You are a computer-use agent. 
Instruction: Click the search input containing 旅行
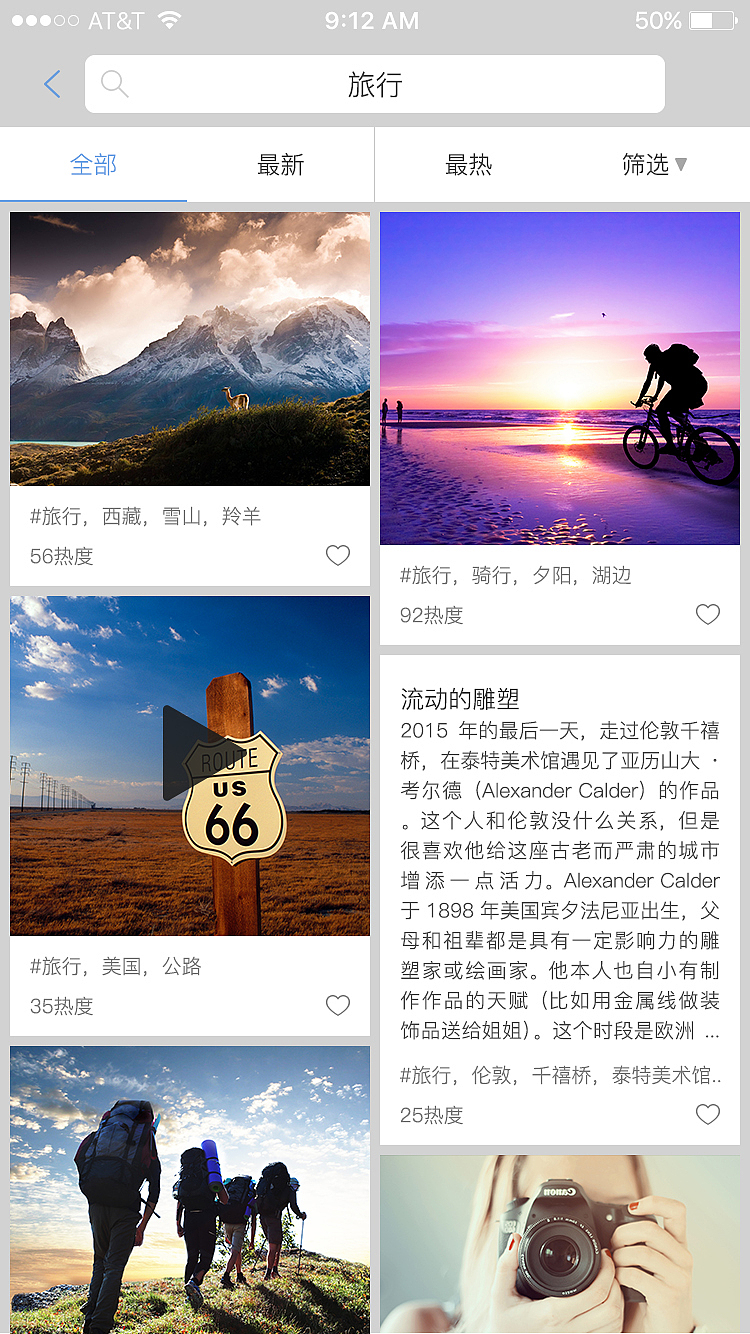[375, 84]
